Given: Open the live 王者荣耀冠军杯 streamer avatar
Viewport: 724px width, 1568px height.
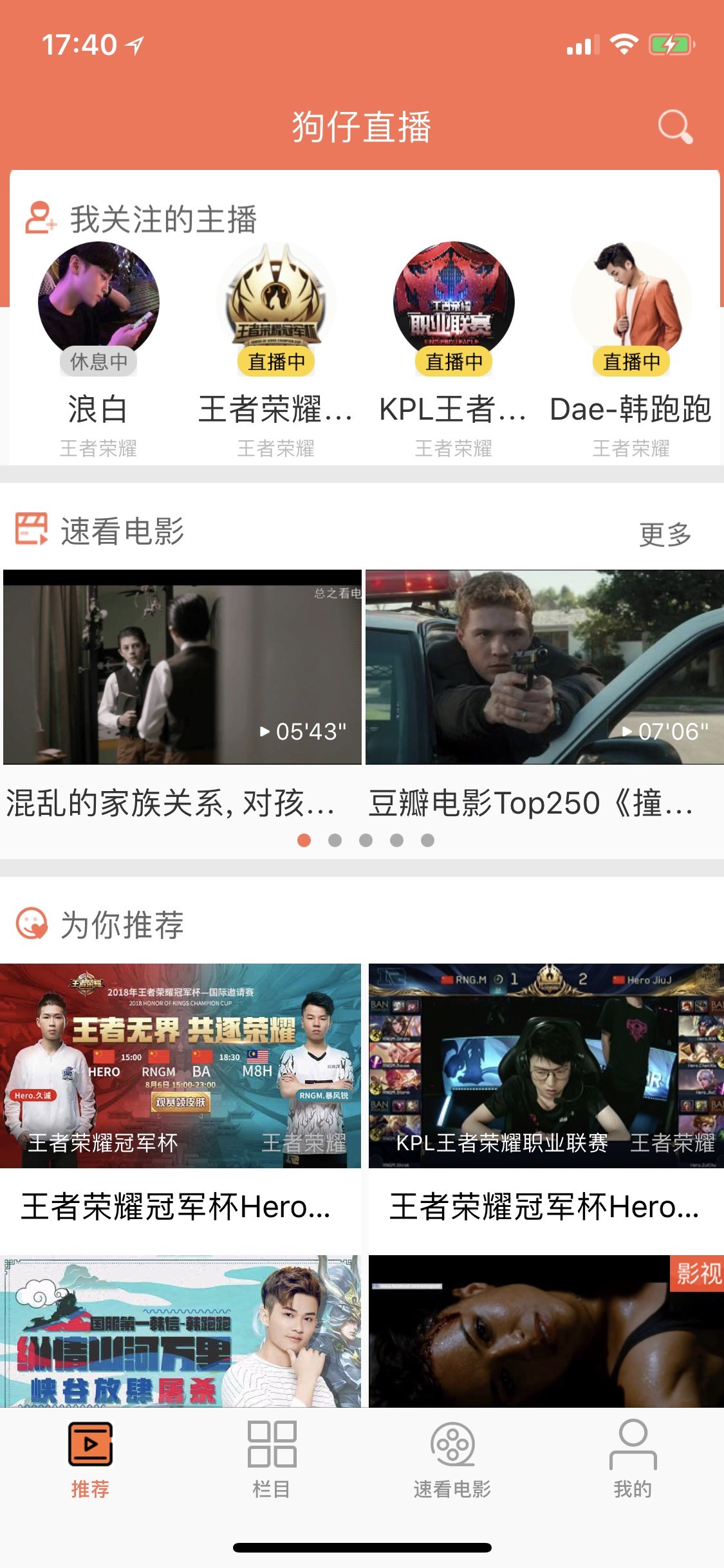Looking at the screenshot, I should pos(276,303).
